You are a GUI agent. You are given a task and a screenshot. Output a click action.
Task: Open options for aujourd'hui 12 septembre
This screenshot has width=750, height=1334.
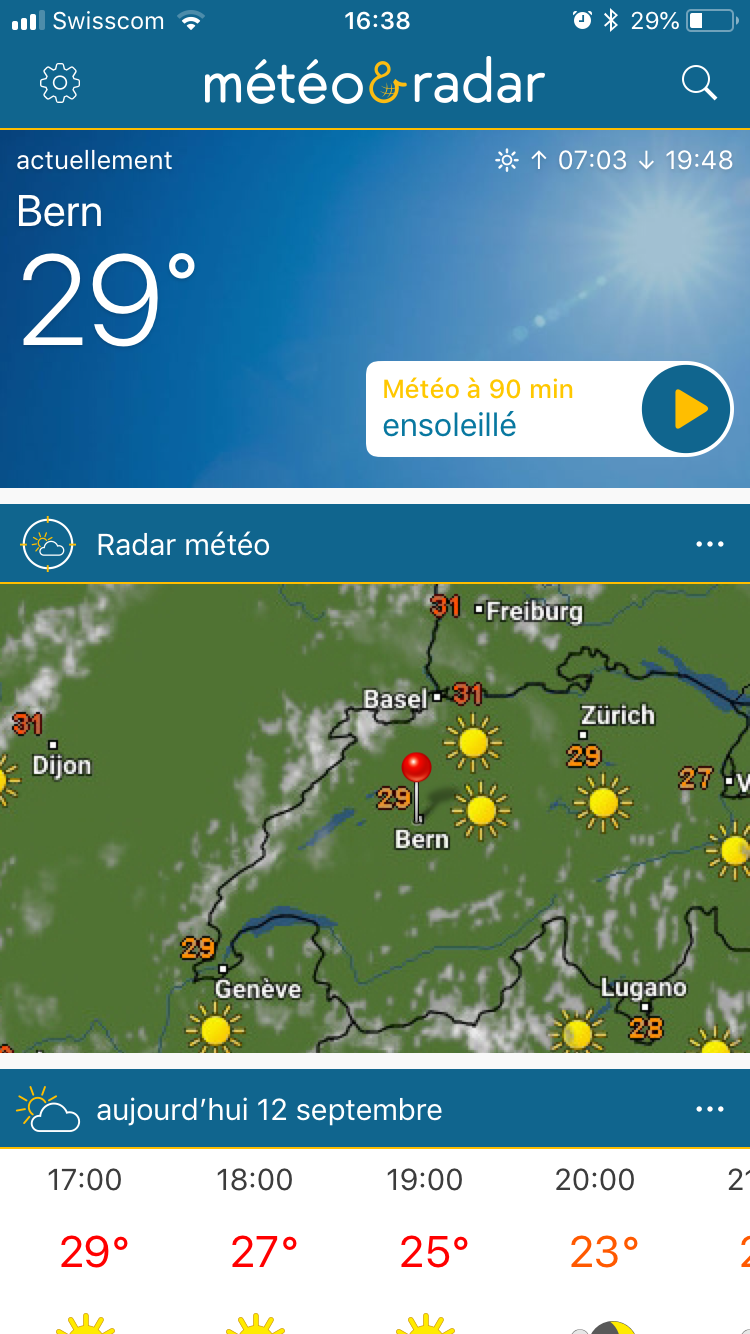(709, 1110)
